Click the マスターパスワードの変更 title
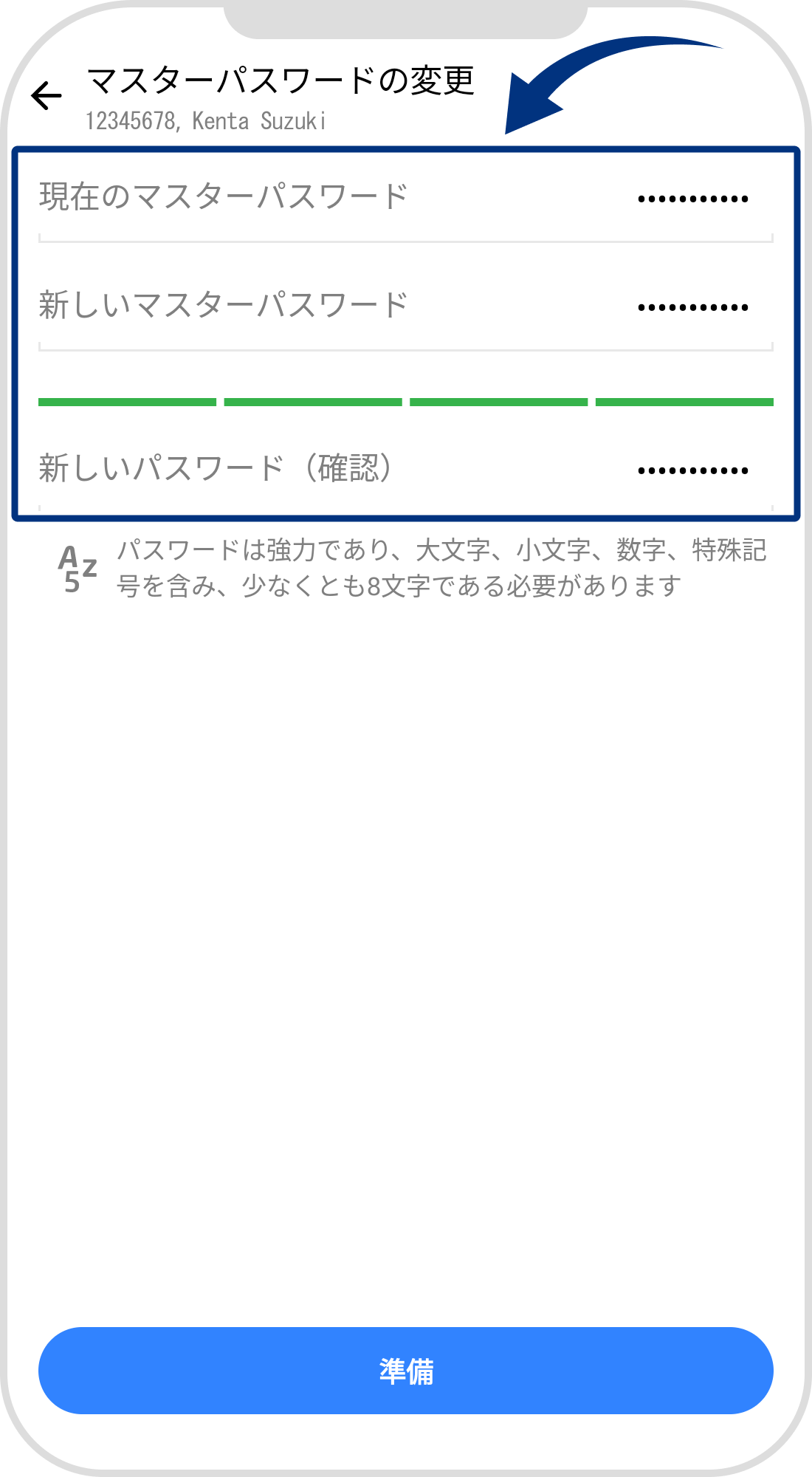This screenshot has width=812, height=1477. (283, 81)
